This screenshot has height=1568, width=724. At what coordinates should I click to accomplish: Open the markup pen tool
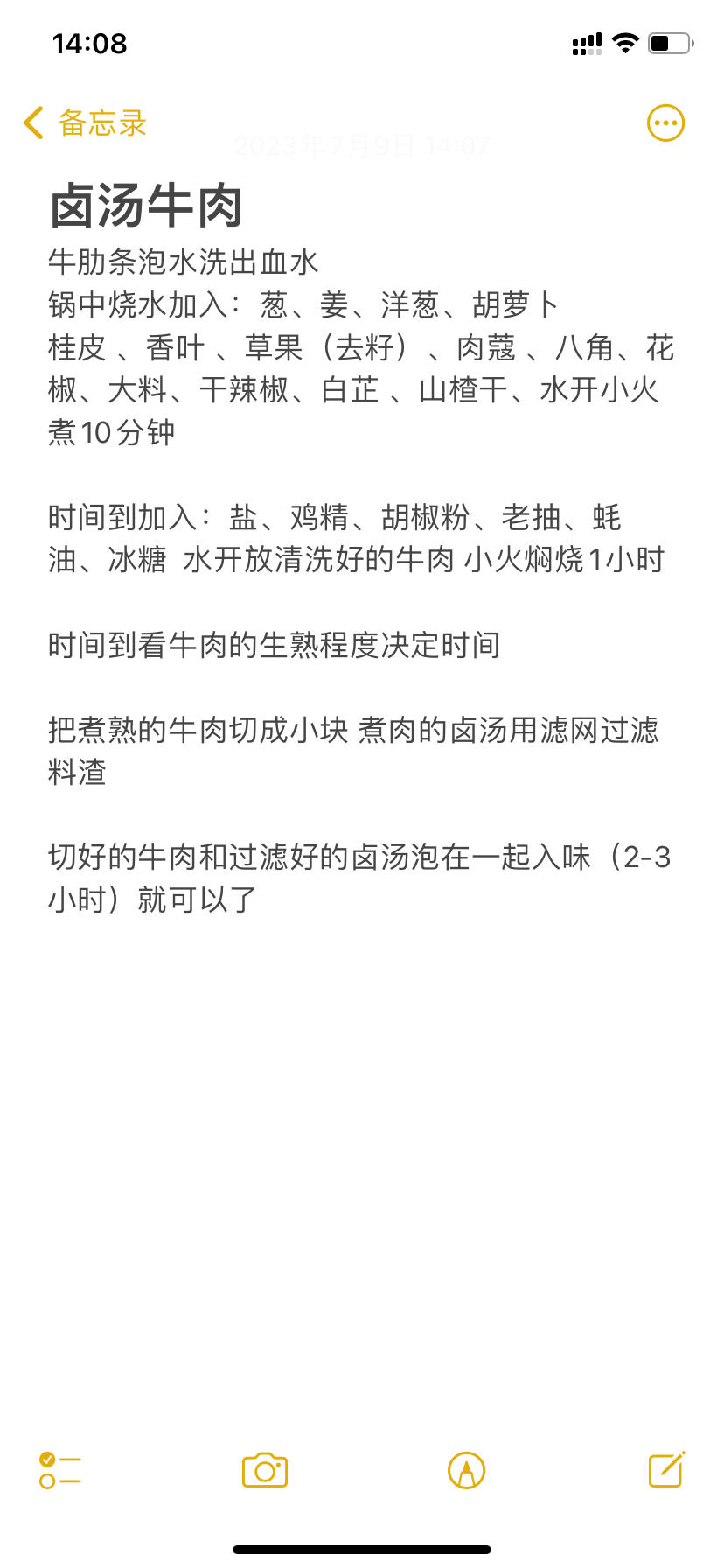click(x=466, y=1470)
